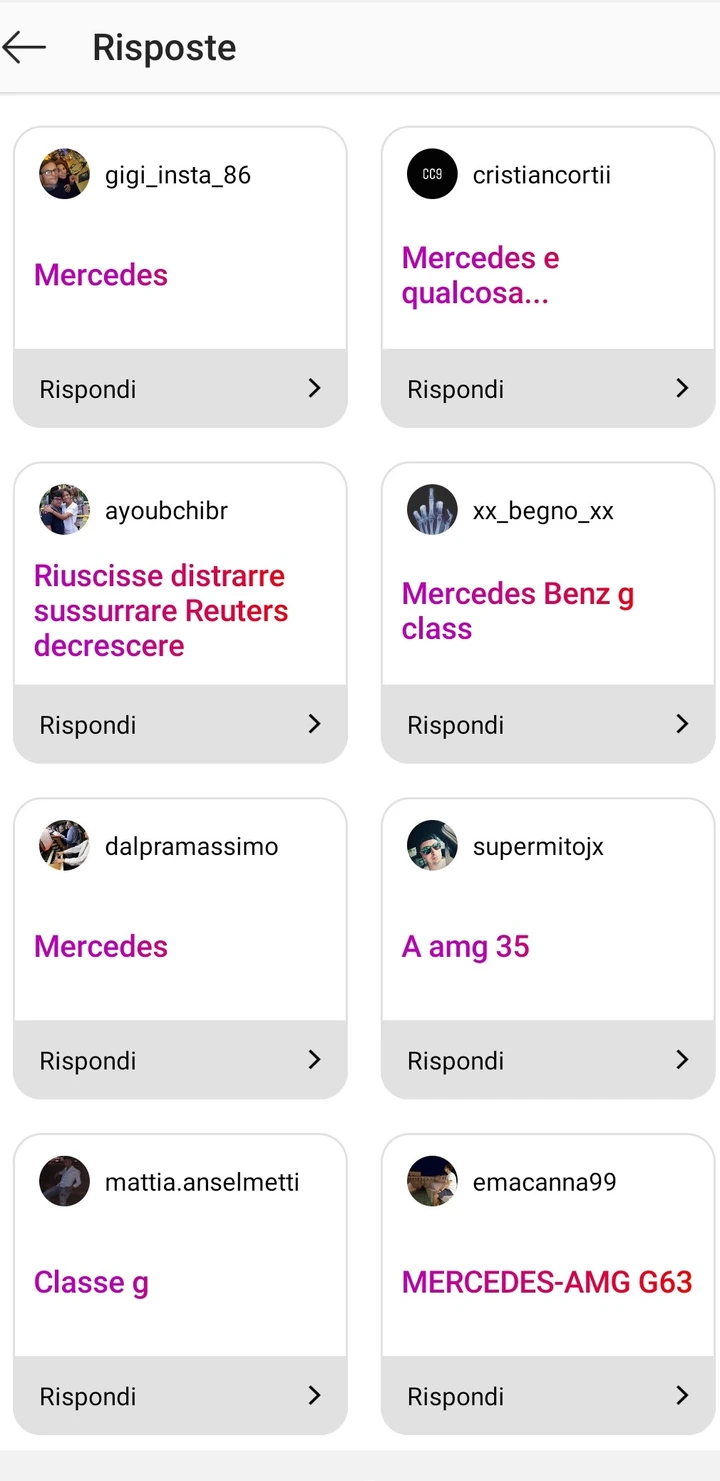Reply to cristiancortii's response
The image size is (720, 1481).
[x=548, y=389]
